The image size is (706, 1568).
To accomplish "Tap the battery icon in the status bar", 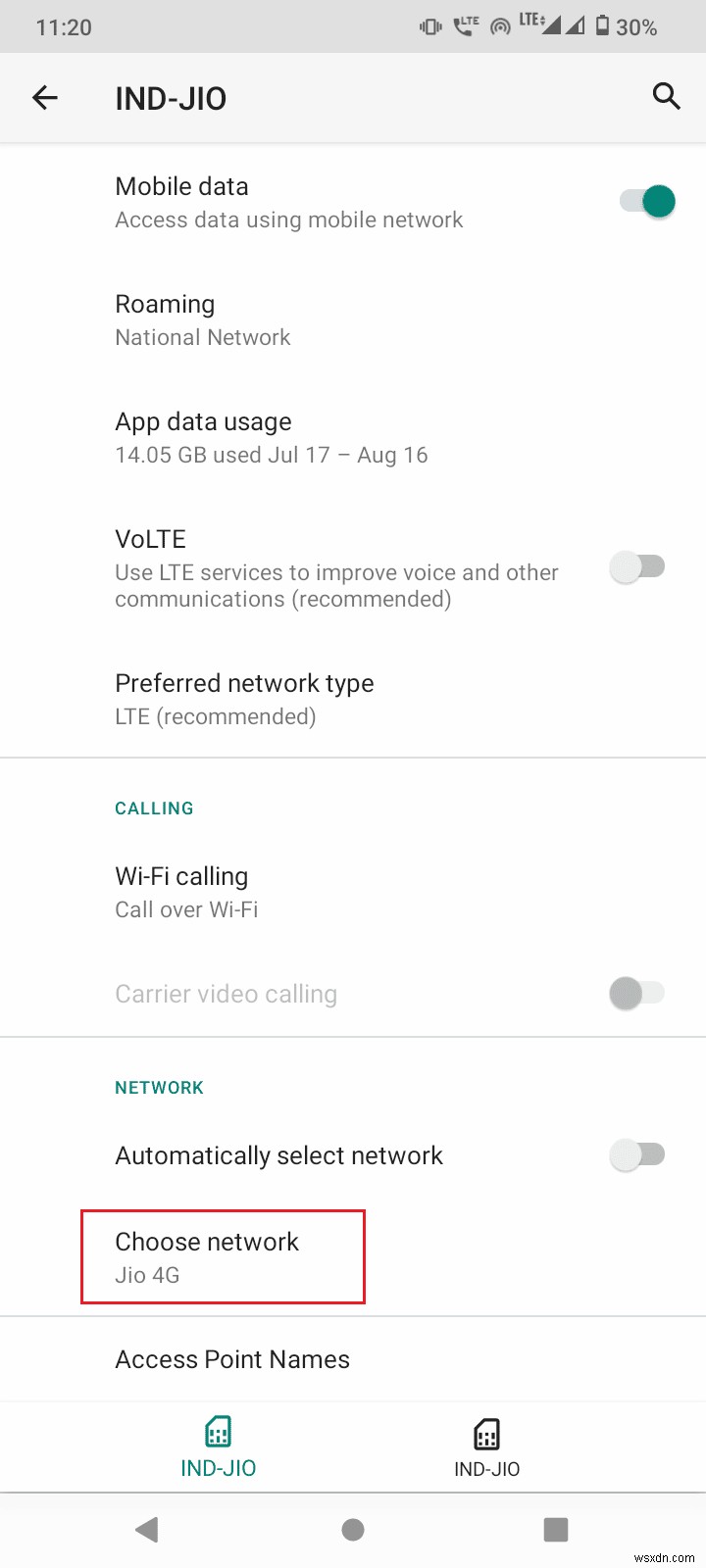I will pos(601,26).
